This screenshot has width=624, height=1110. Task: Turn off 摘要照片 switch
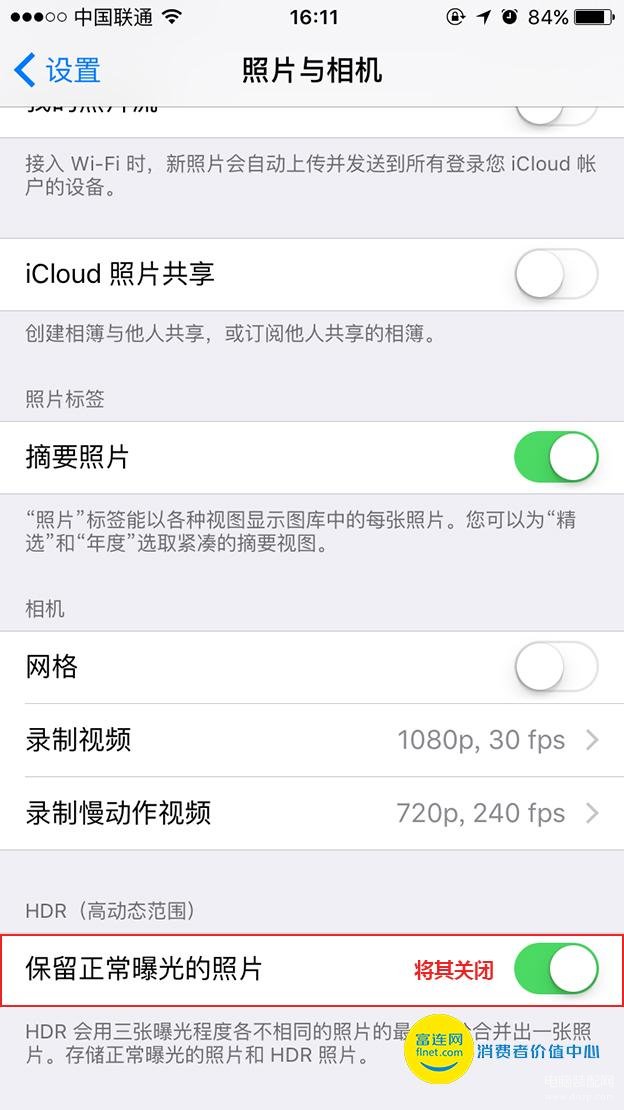556,457
